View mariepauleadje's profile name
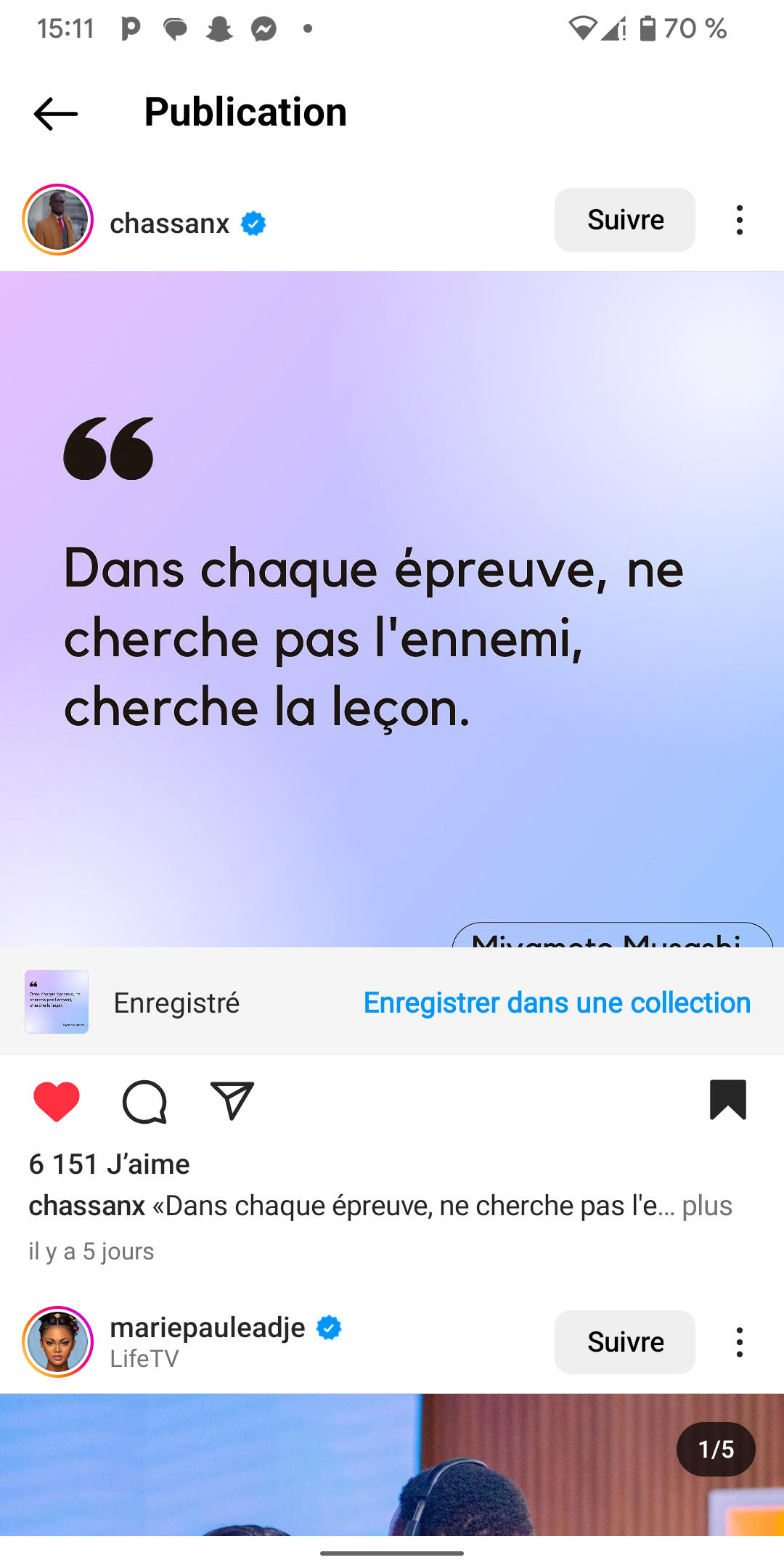 click(x=208, y=1327)
